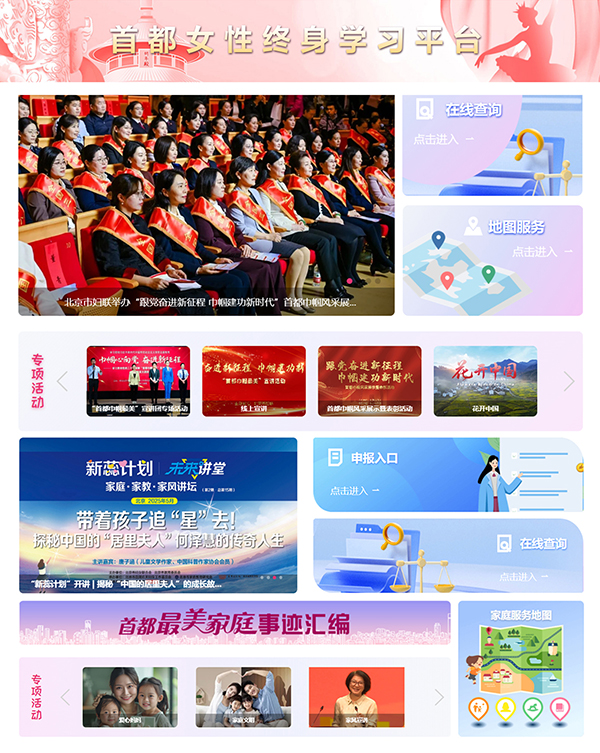This screenshot has height=753, width=600.
Task: Open the 地图服务 map service card
Action: (x=492, y=260)
